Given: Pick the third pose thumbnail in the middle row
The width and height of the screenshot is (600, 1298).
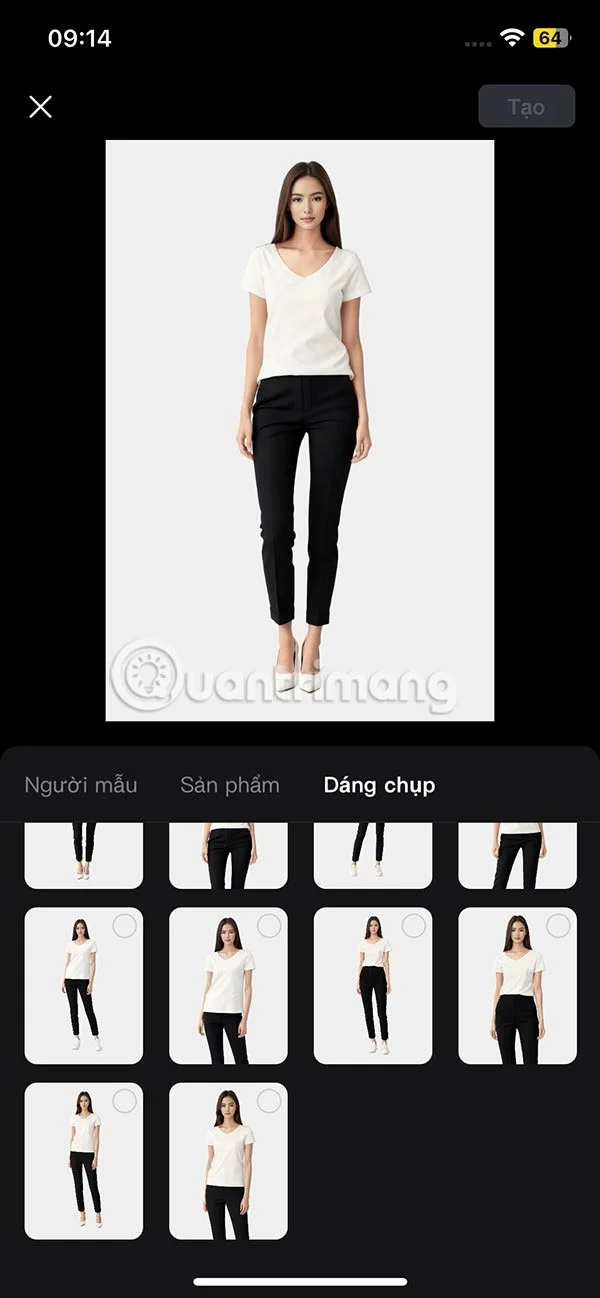Looking at the screenshot, I should [373, 985].
